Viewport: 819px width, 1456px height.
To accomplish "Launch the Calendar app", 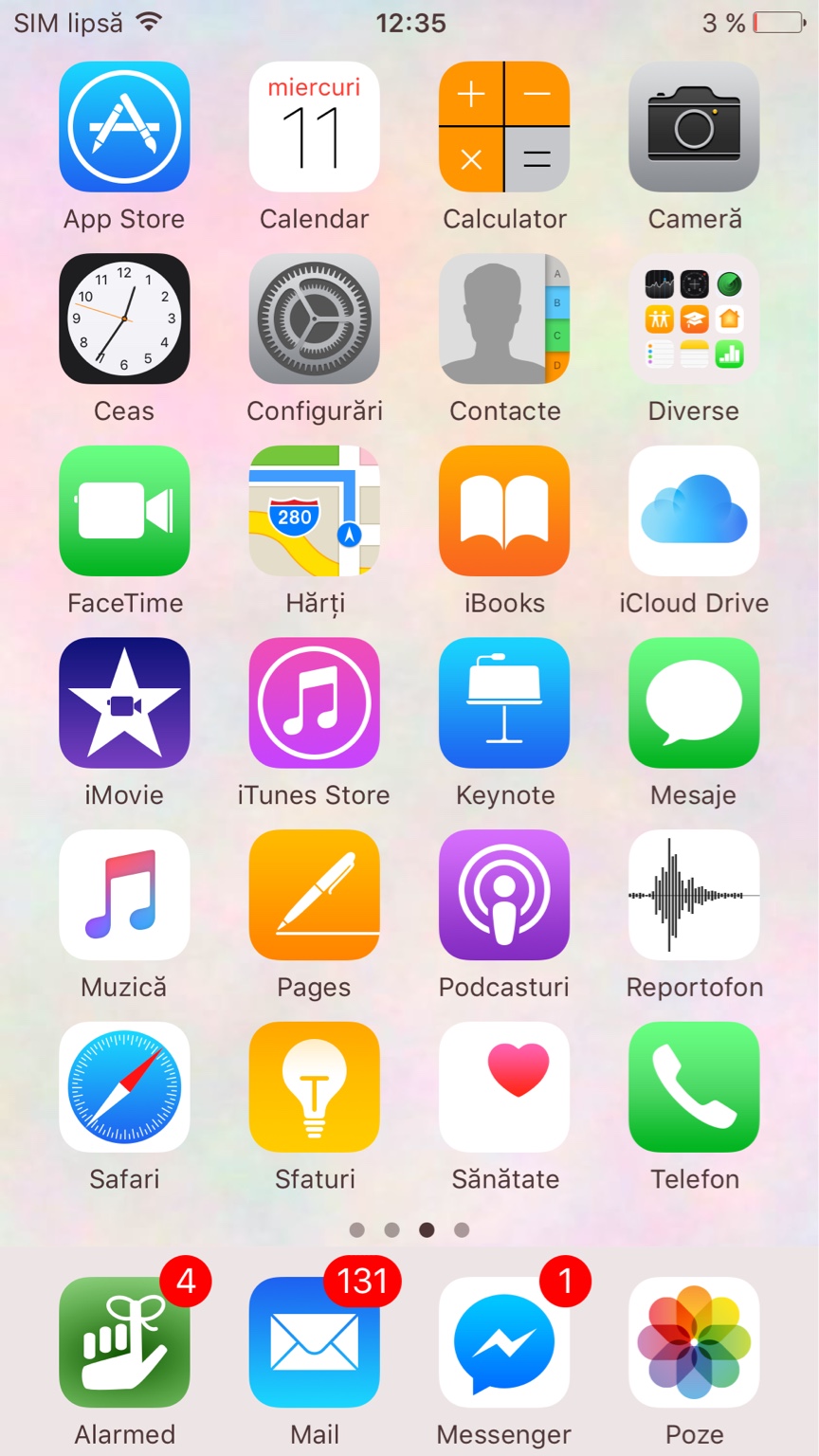I will (x=315, y=127).
